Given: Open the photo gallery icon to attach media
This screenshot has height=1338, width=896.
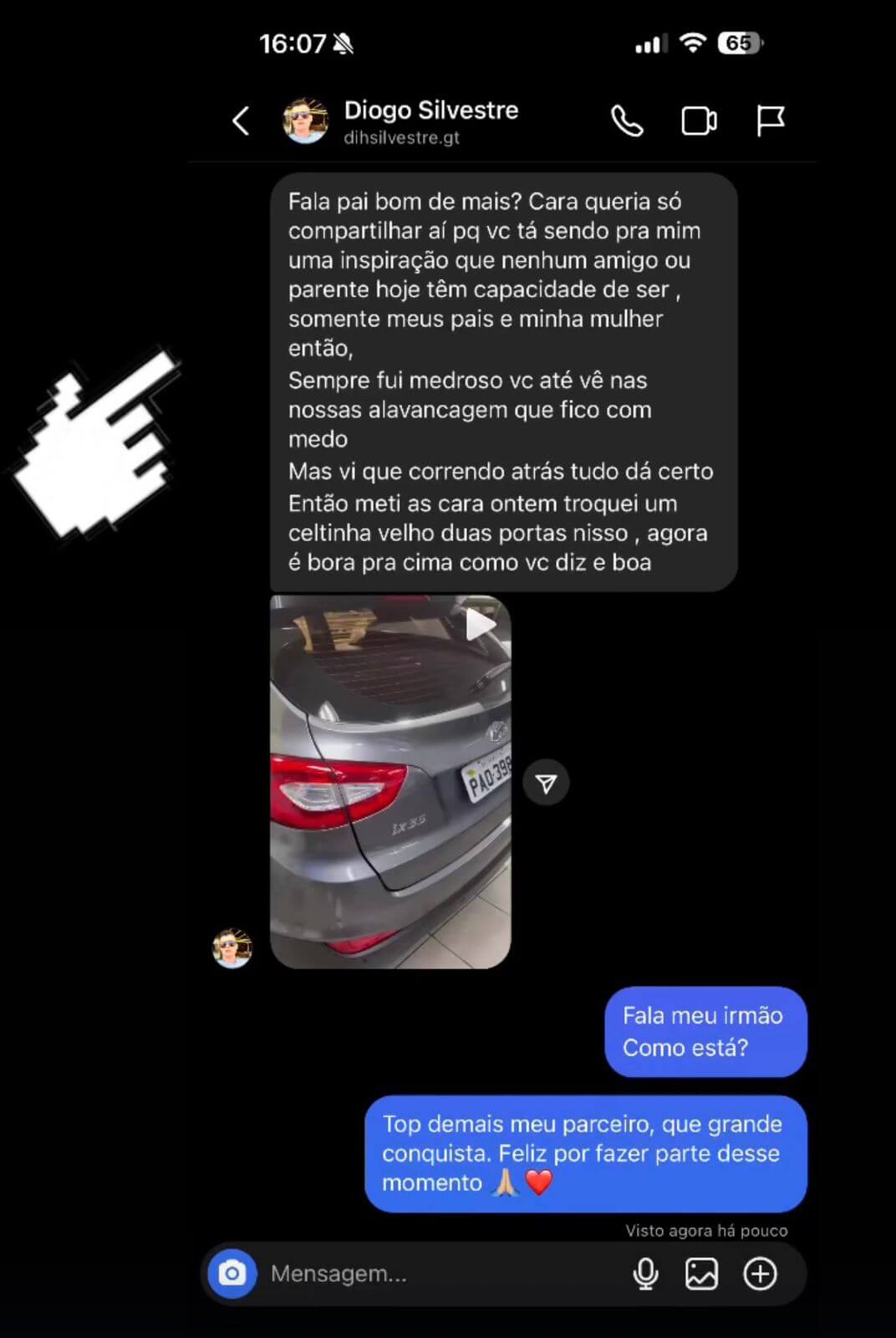Looking at the screenshot, I should 702,1274.
